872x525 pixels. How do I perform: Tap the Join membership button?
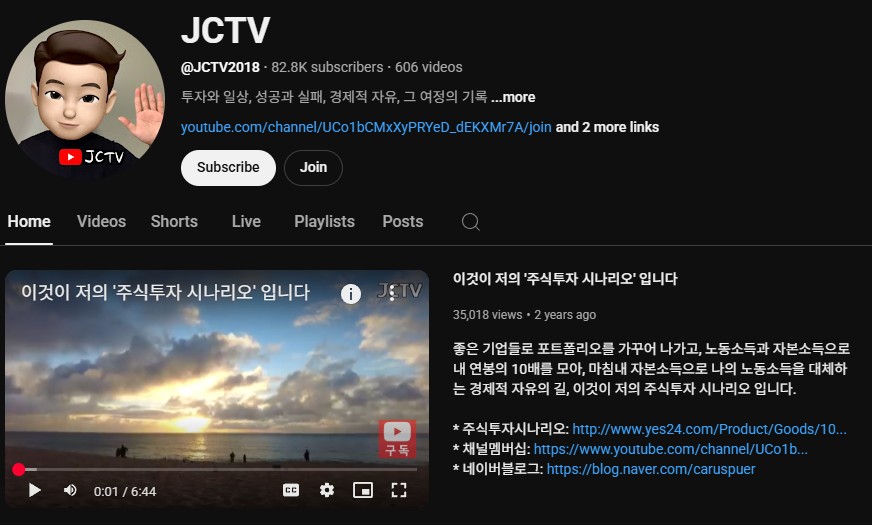pyautogui.click(x=313, y=168)
